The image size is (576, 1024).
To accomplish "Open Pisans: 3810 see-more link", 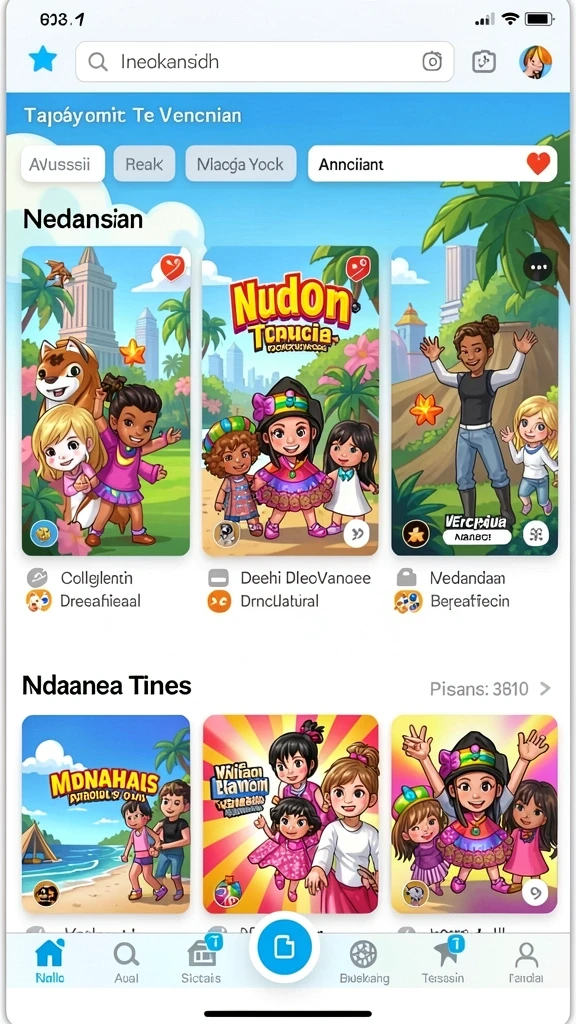I will tap(490, 688).
